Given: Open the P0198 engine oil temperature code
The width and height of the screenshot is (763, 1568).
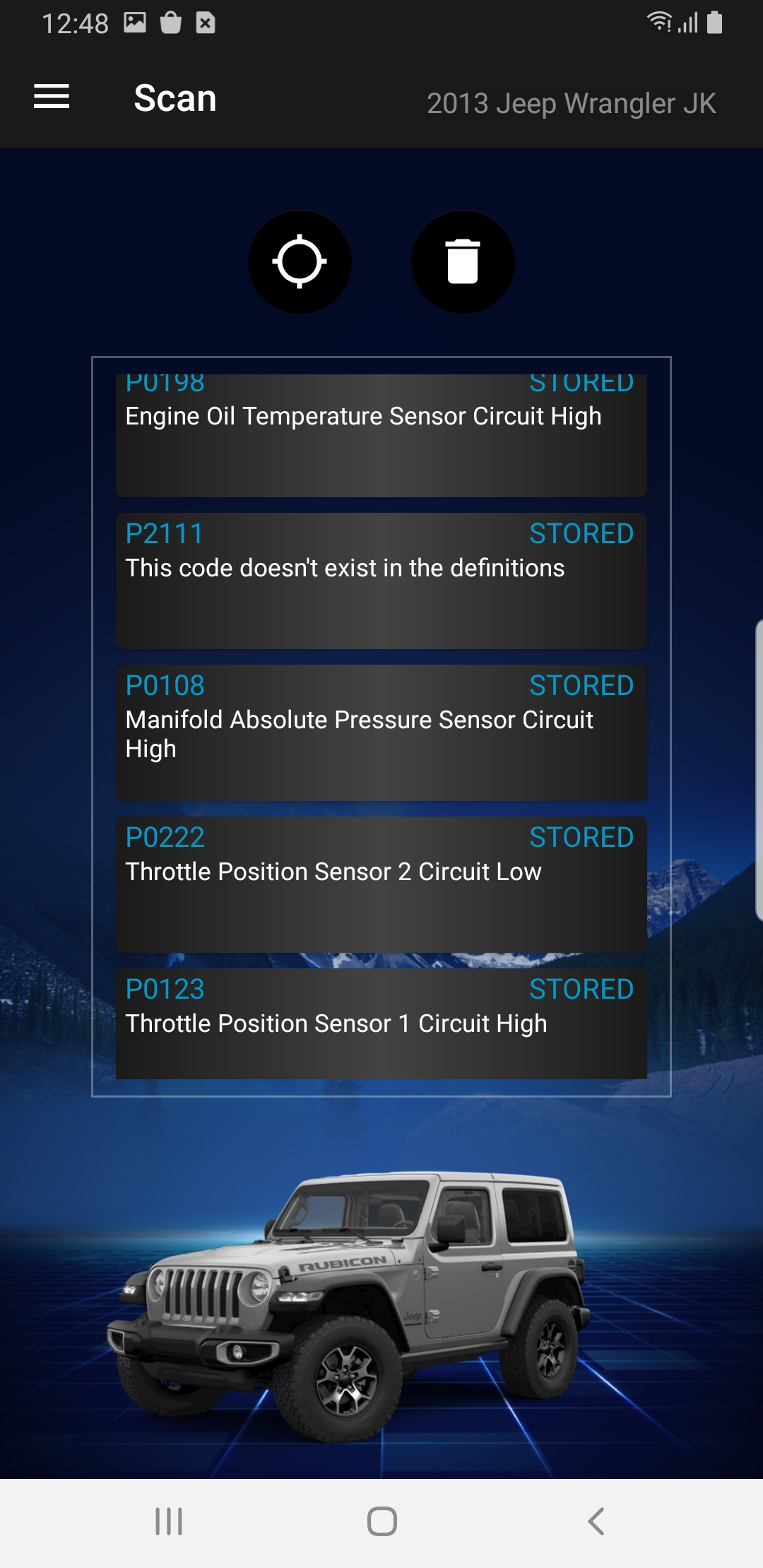Looking at the screenshot, I should click(x=381, y=434).
